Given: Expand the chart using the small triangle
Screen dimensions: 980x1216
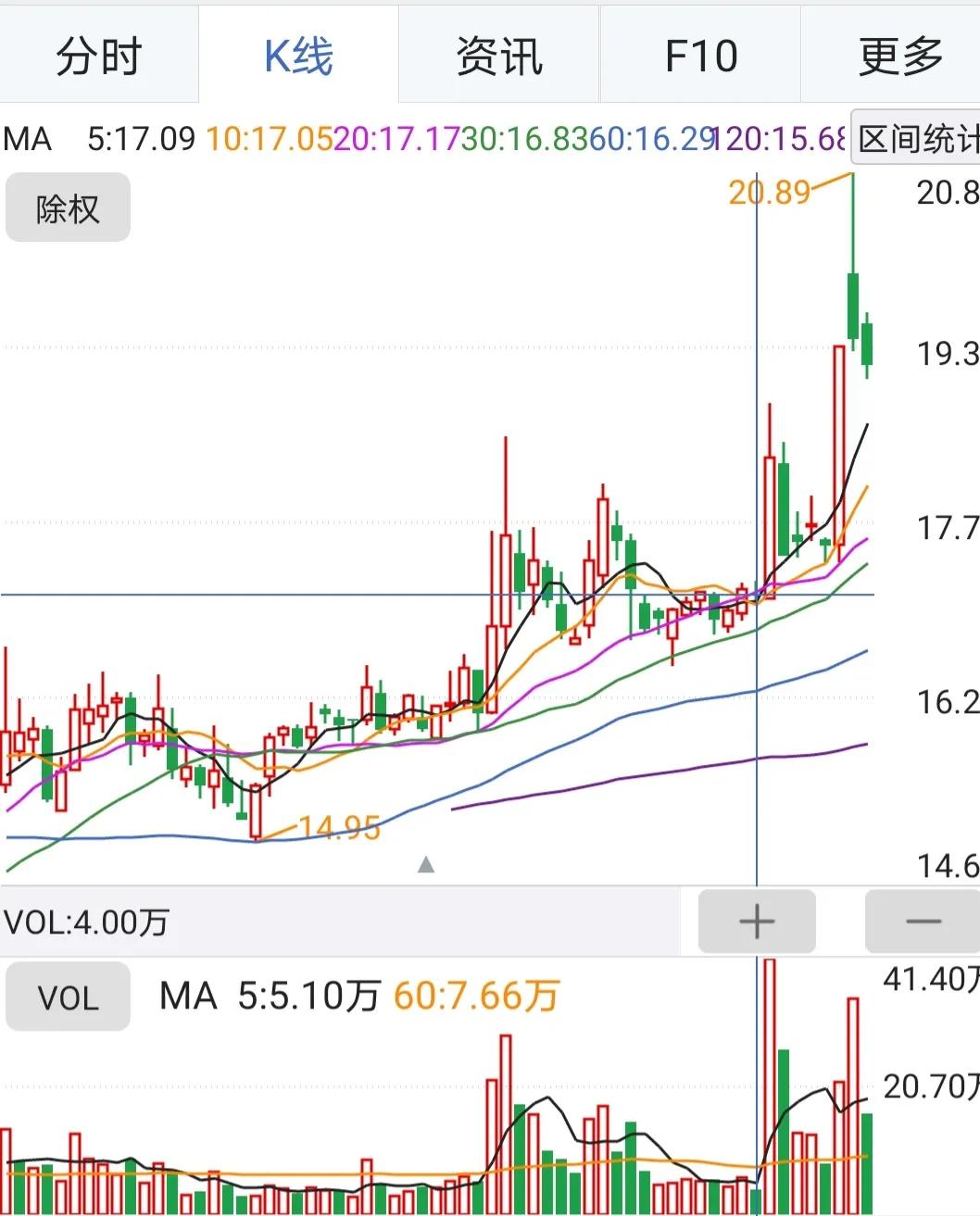Looking at the screenshot, I should pos(426,864).
